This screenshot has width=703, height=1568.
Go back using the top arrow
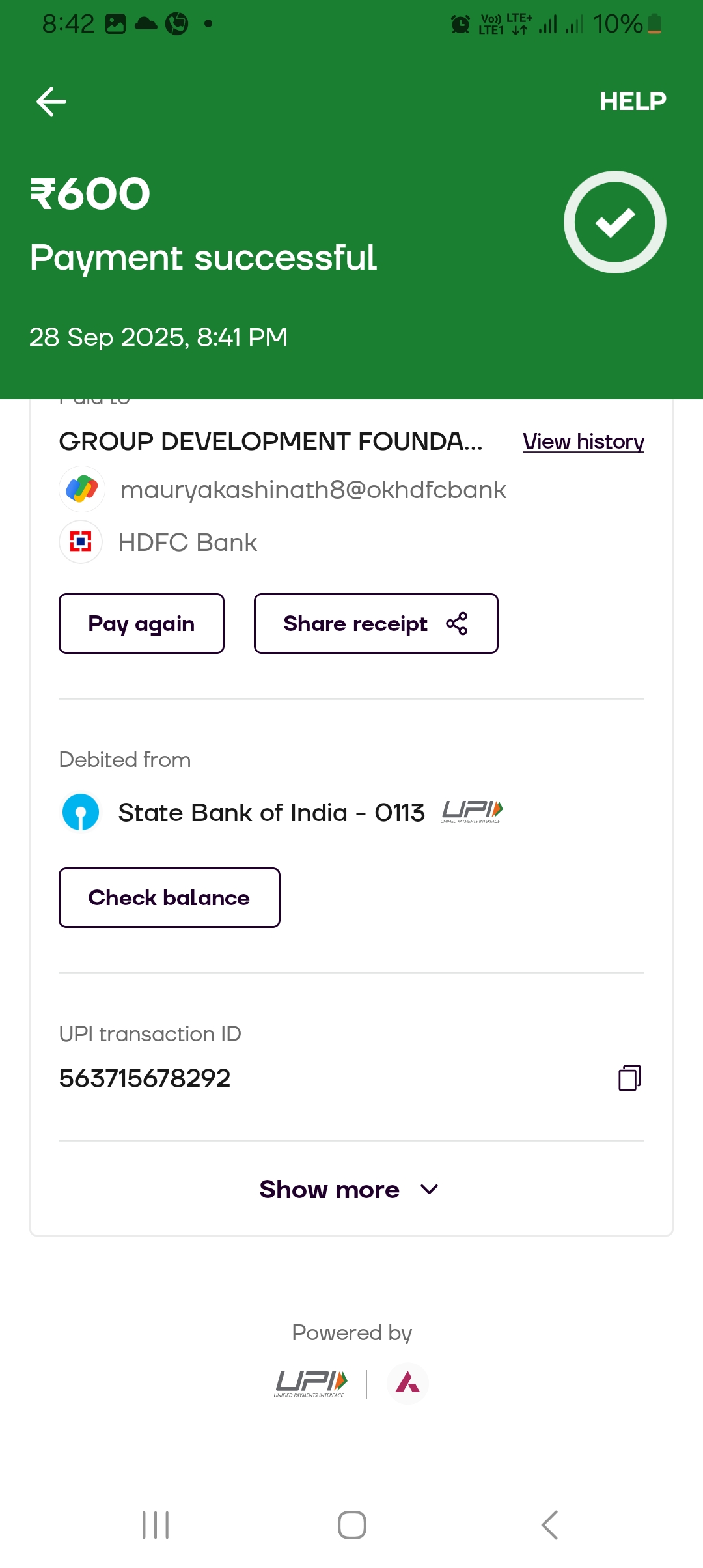(x=51, y=102)
